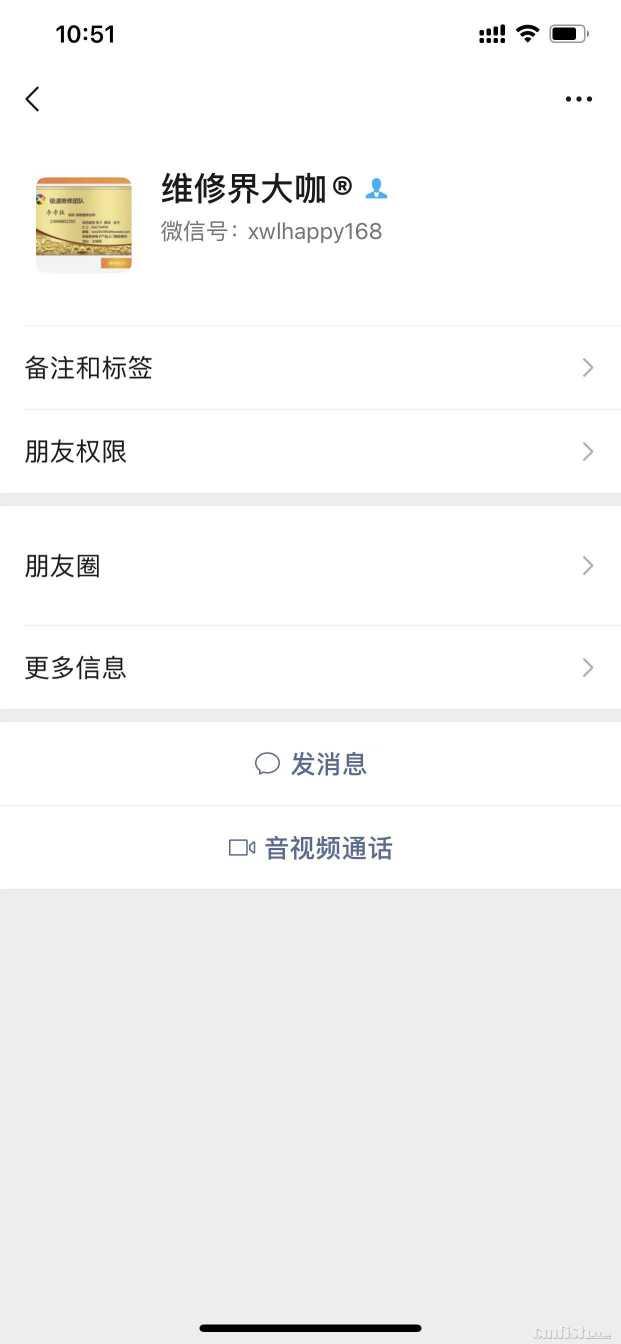View the contact's profile picture
Image resolution: width=621 pixels, height=1344 pixels.
(x=84, y=224)
